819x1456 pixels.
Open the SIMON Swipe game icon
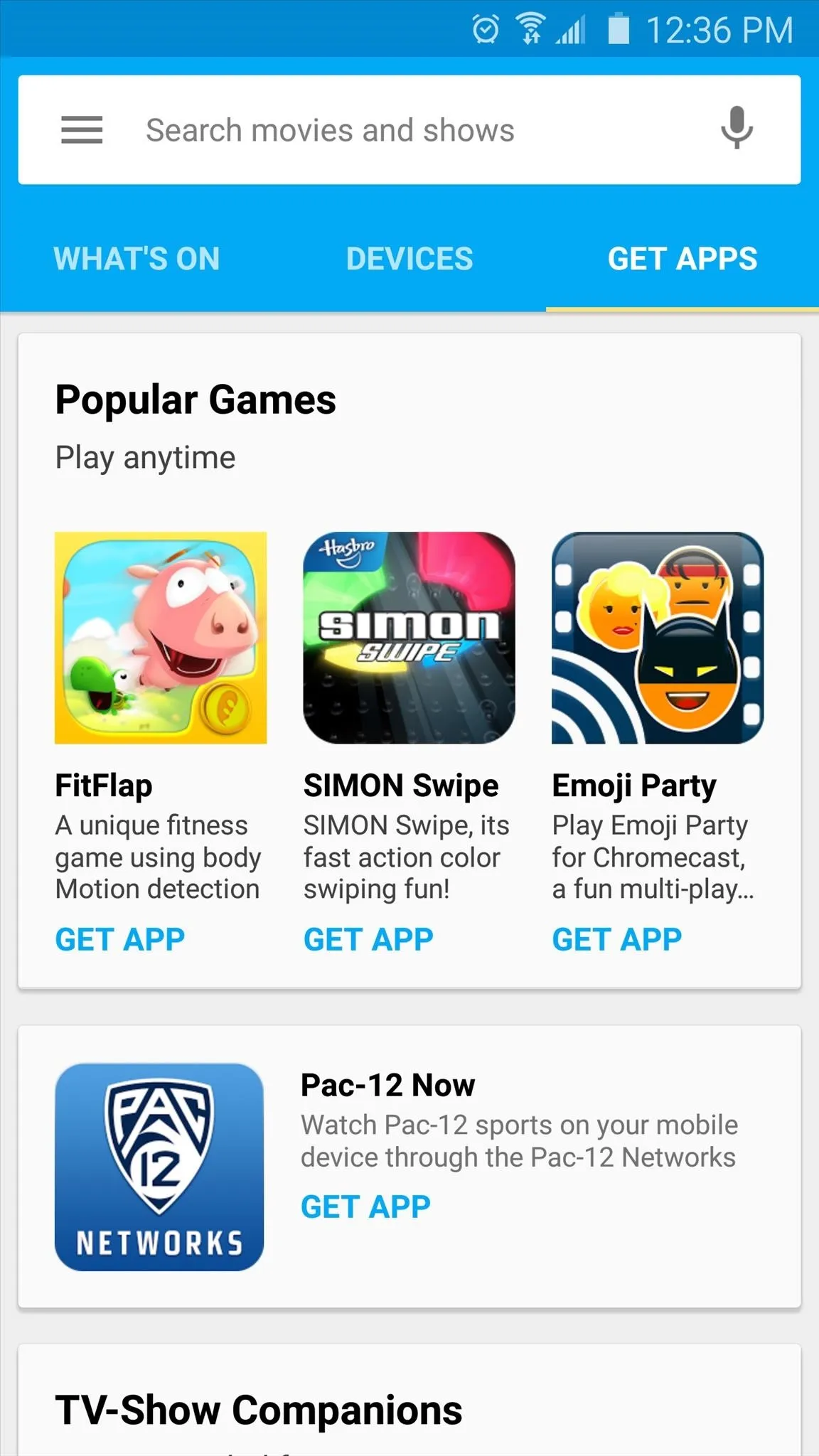click(x=409, y=638)
